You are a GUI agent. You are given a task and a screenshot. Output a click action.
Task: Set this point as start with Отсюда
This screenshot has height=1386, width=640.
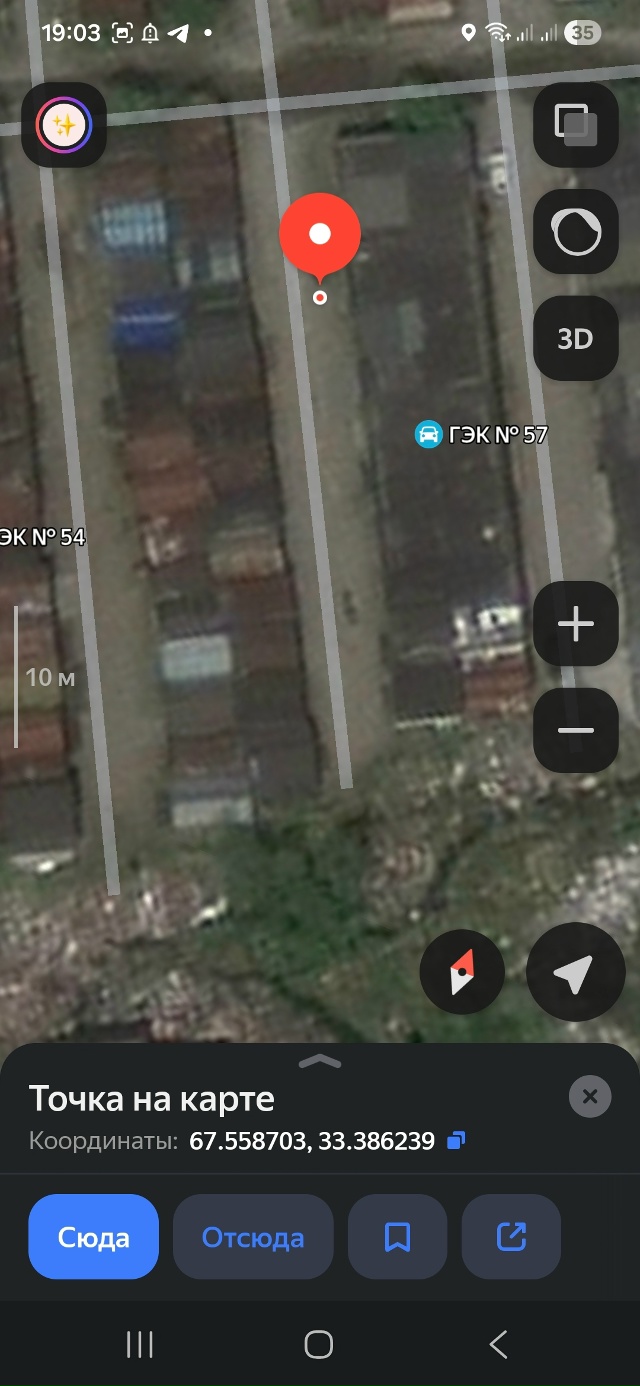(x=253, y=1237)
